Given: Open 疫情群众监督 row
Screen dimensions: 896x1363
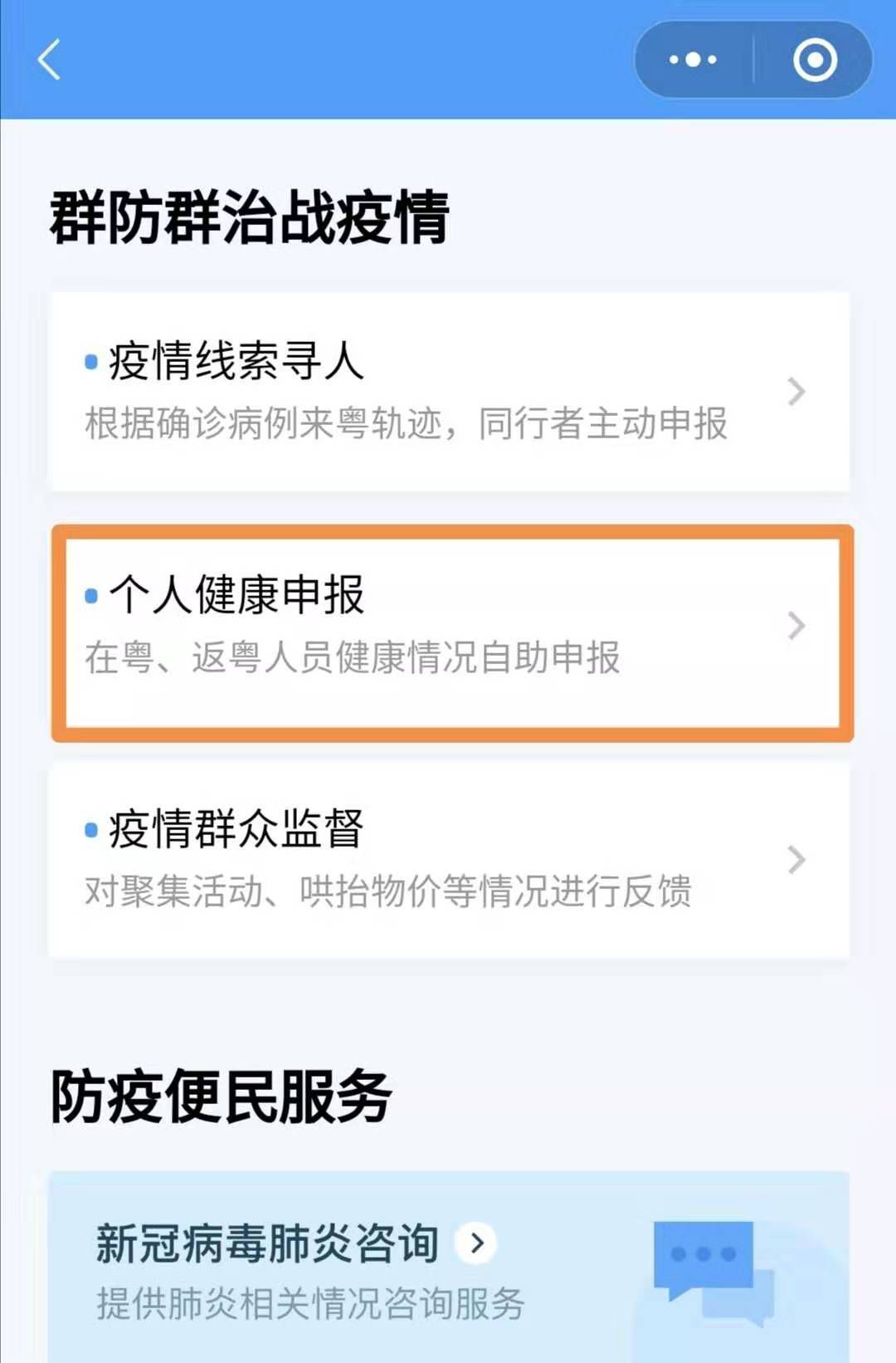Looking at the screenshot, I should tap(450, 860).
